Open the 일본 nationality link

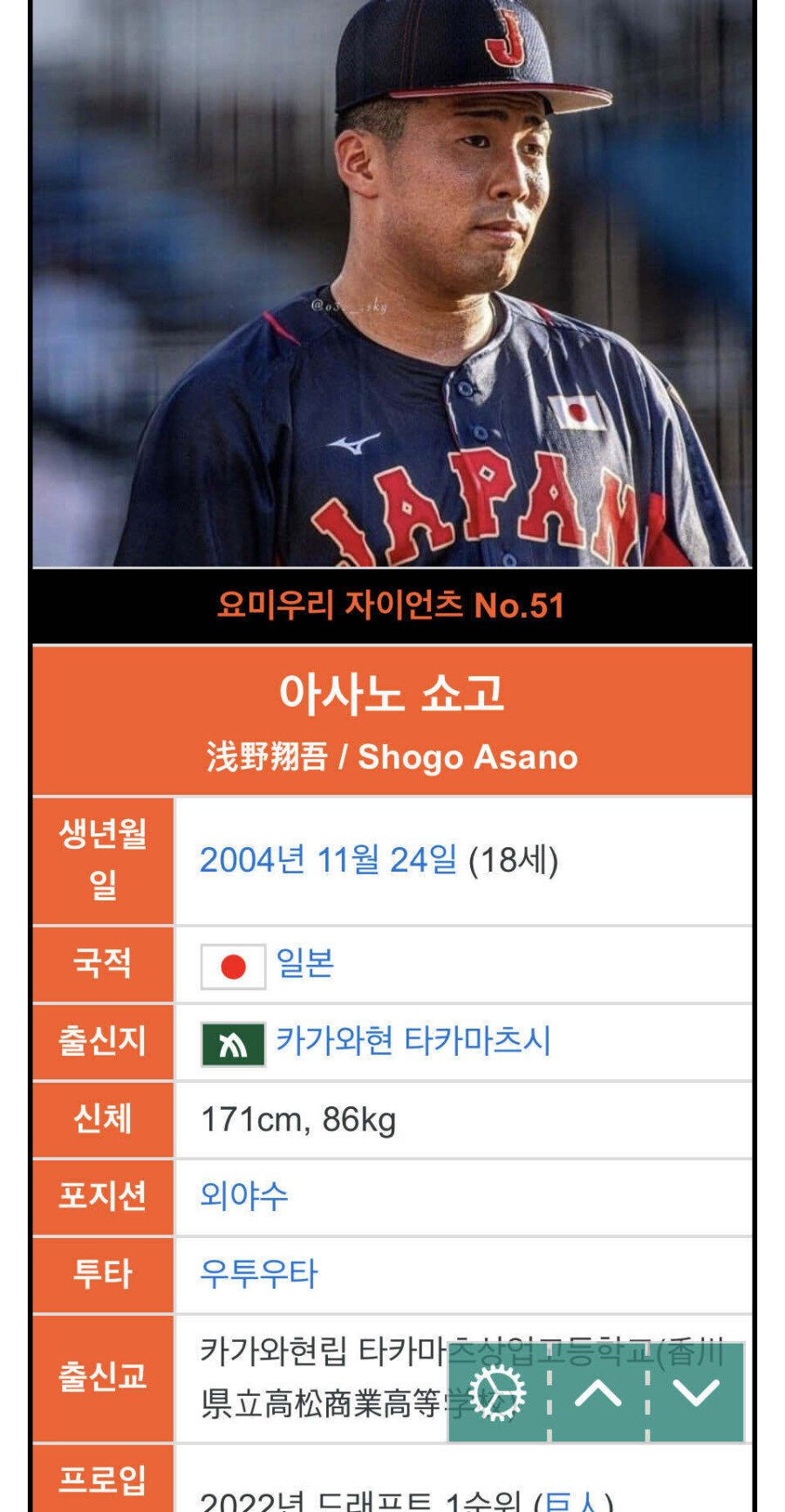click(x=304, y=964)
